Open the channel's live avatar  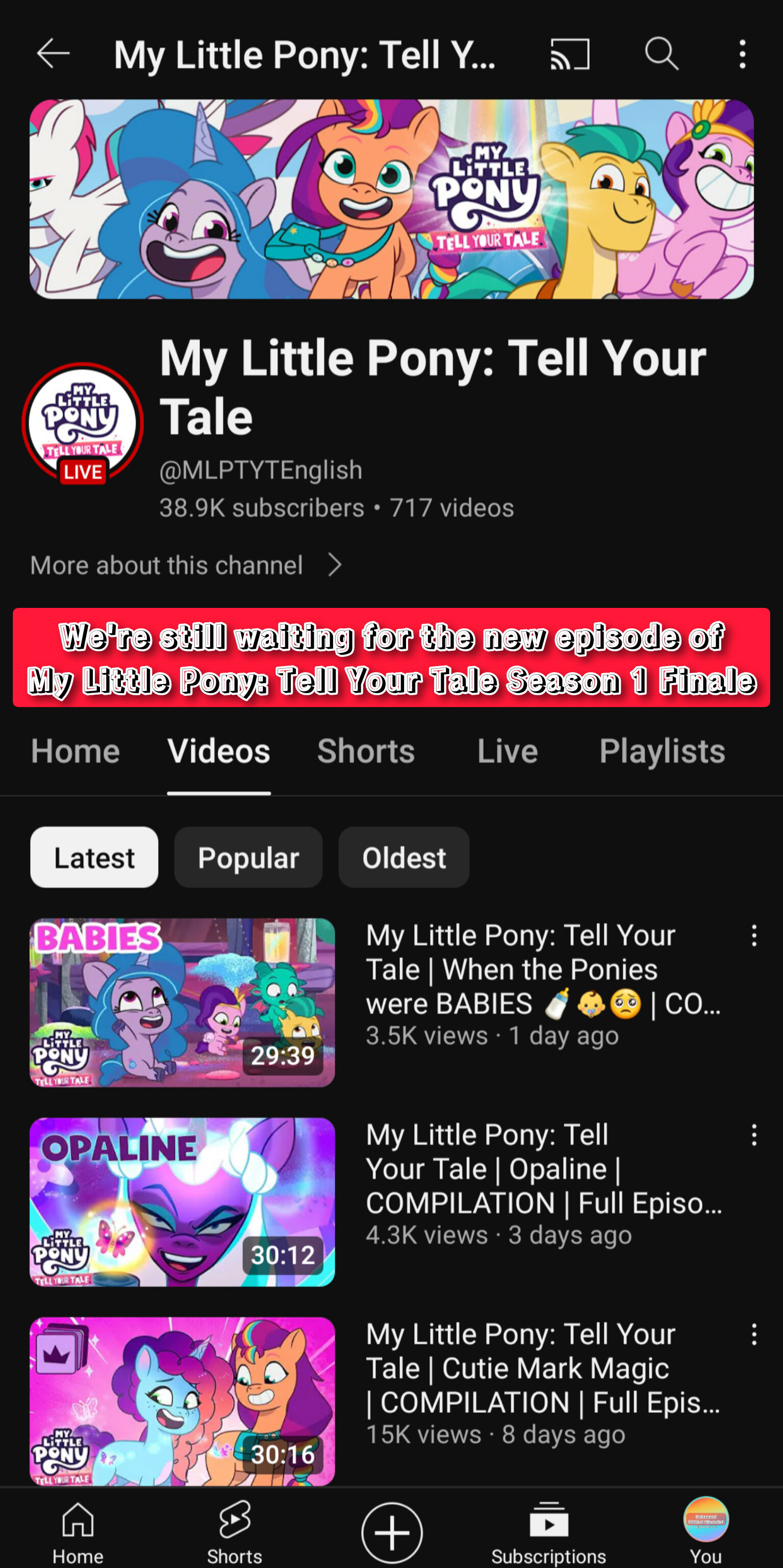pyautogui.click(x=83, y=423)
